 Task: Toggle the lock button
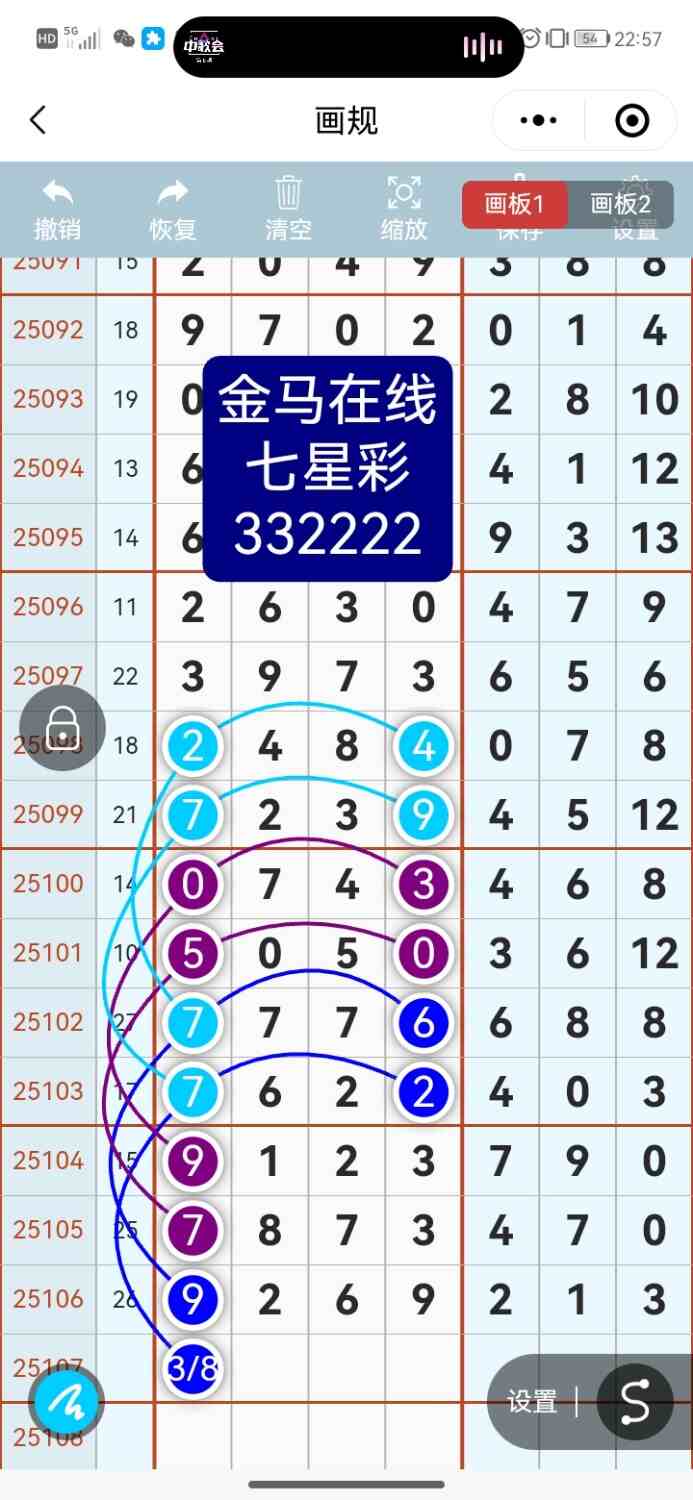pos(62,727)
